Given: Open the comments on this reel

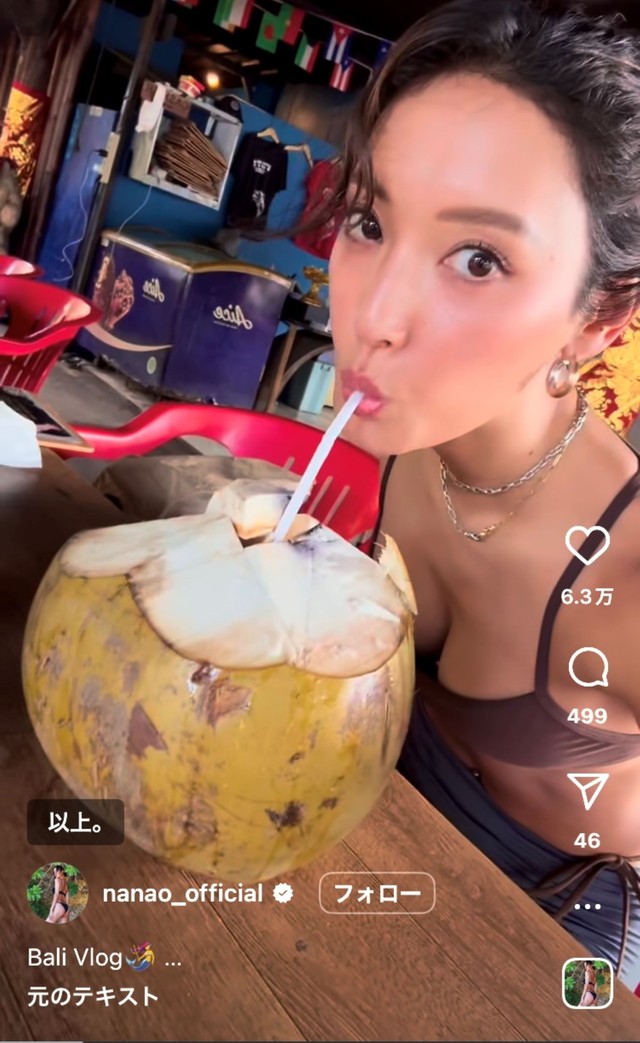Looking at the screenshot, I should pos(587,667).
